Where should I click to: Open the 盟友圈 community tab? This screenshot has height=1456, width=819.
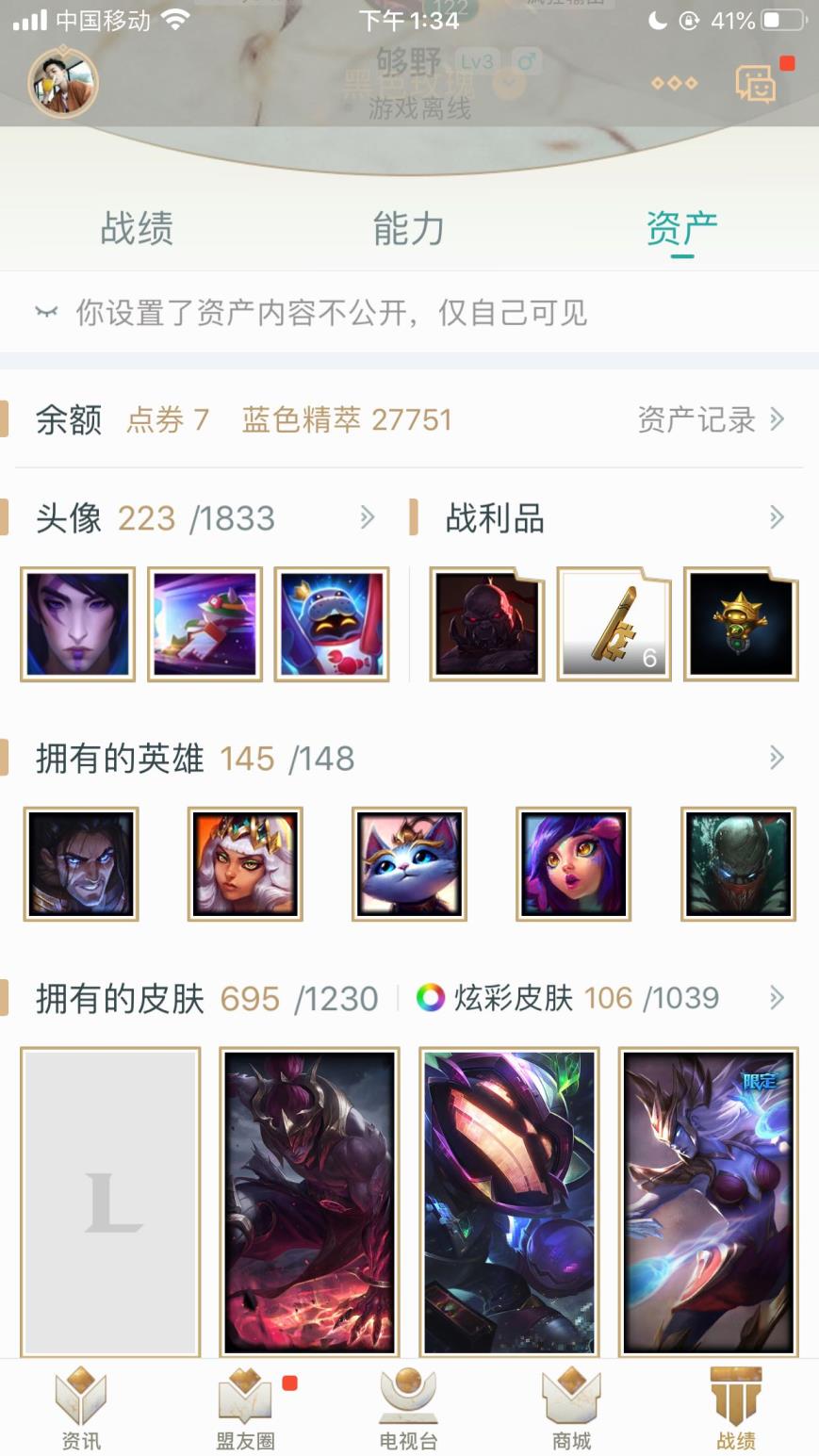coord(245,1409)
